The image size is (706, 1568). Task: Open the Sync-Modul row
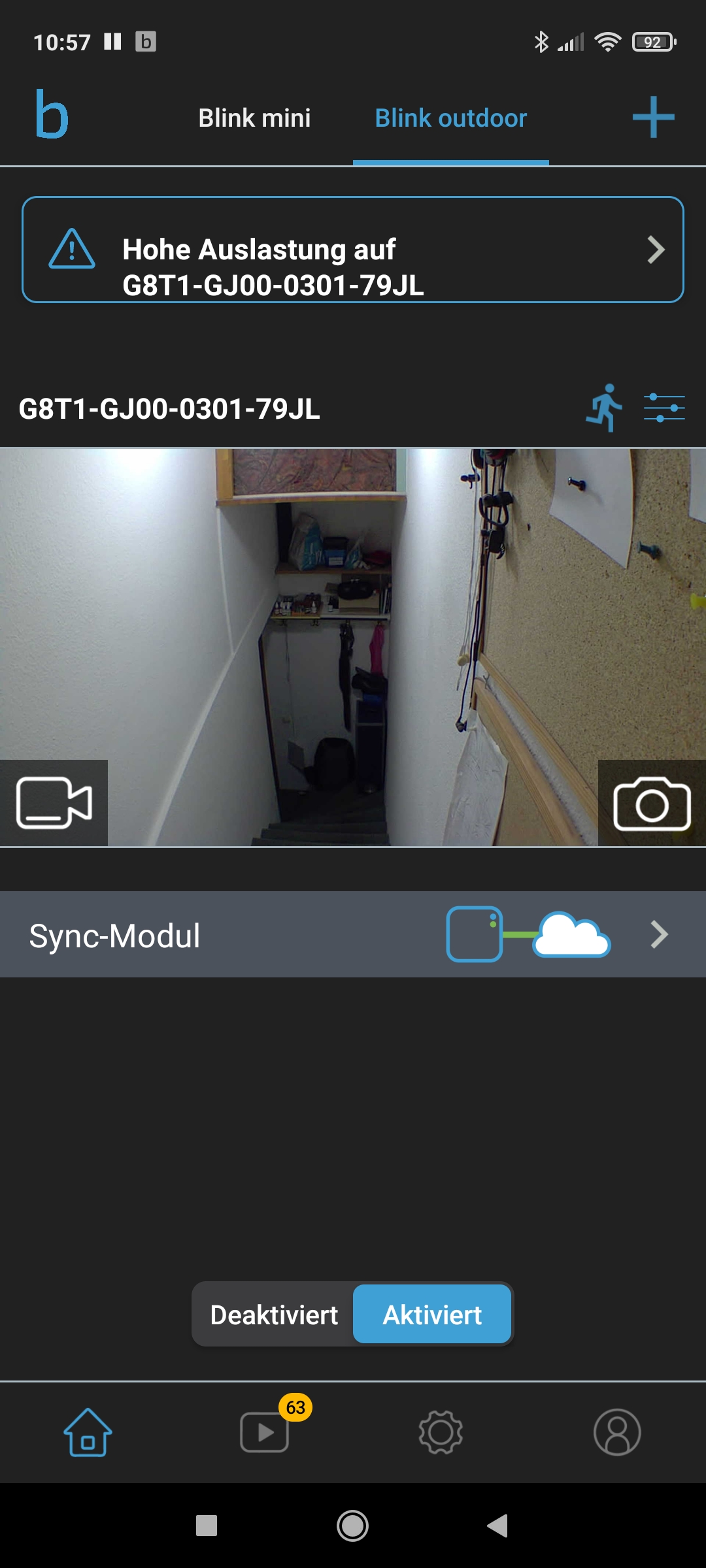click(353, 934)
